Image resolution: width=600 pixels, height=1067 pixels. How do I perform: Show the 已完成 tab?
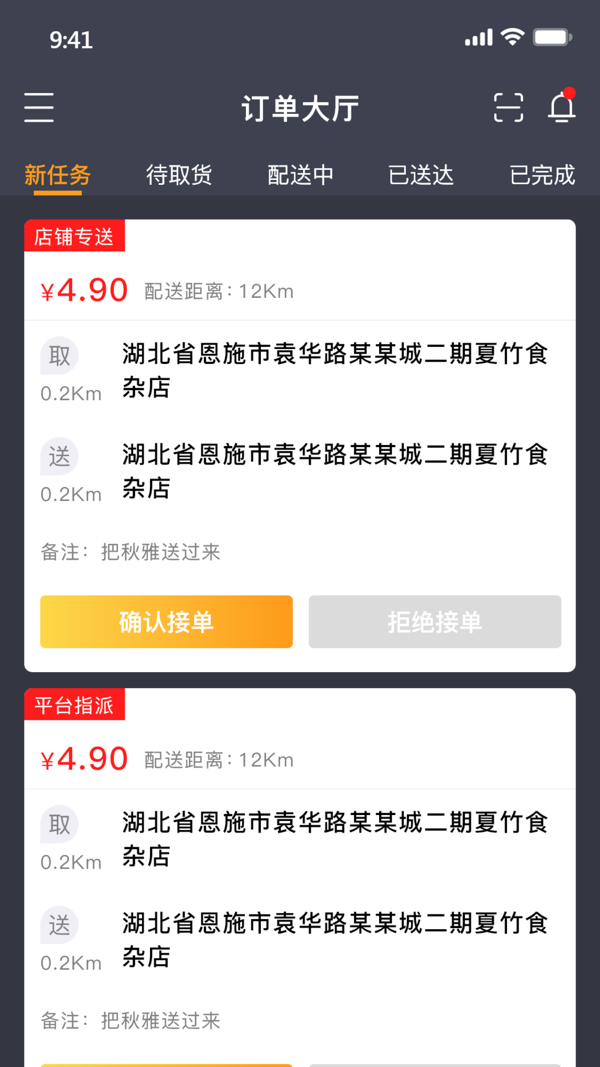pos(542,175)
